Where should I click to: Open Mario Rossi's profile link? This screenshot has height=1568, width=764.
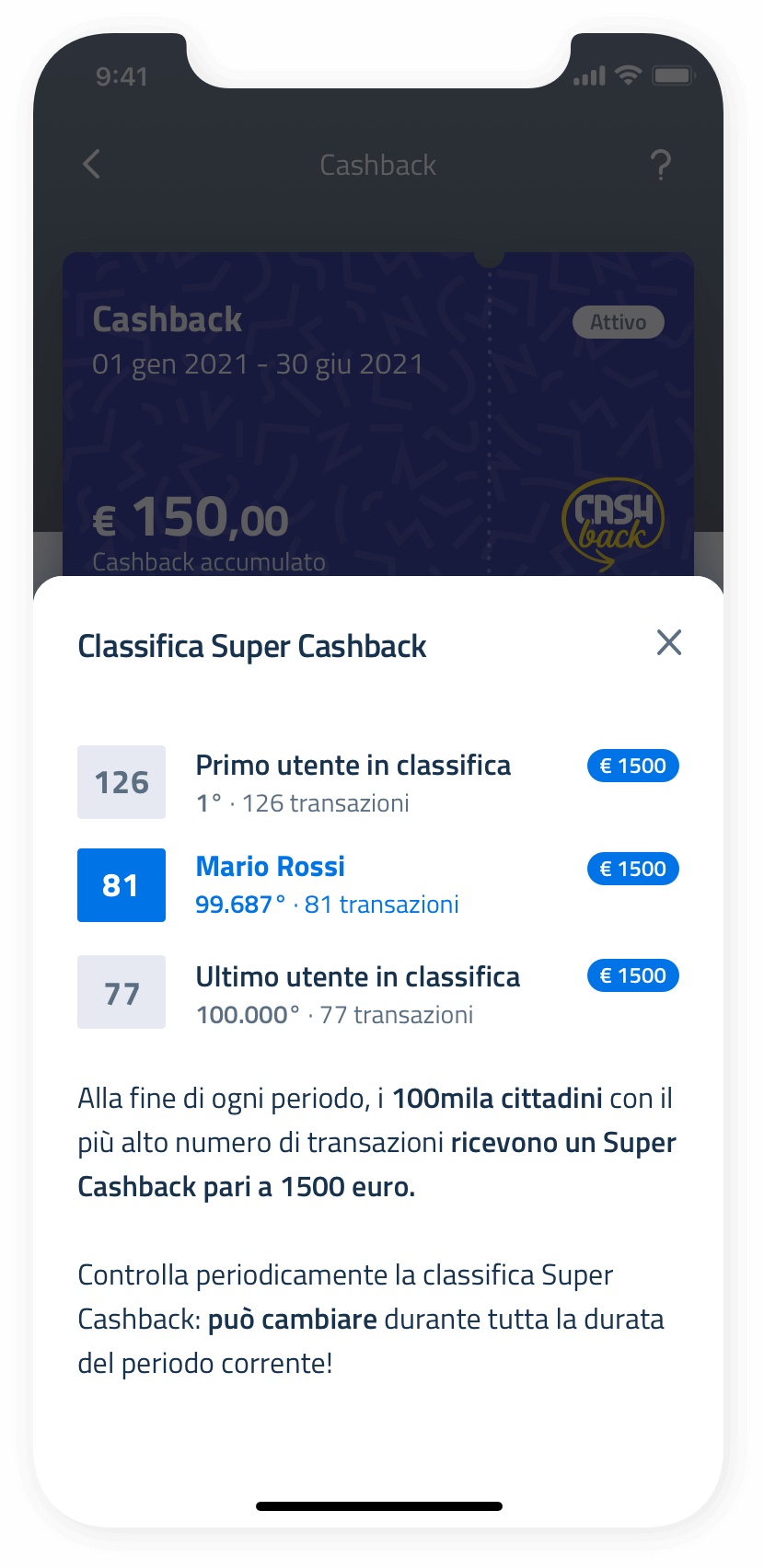tap(270, 866)
